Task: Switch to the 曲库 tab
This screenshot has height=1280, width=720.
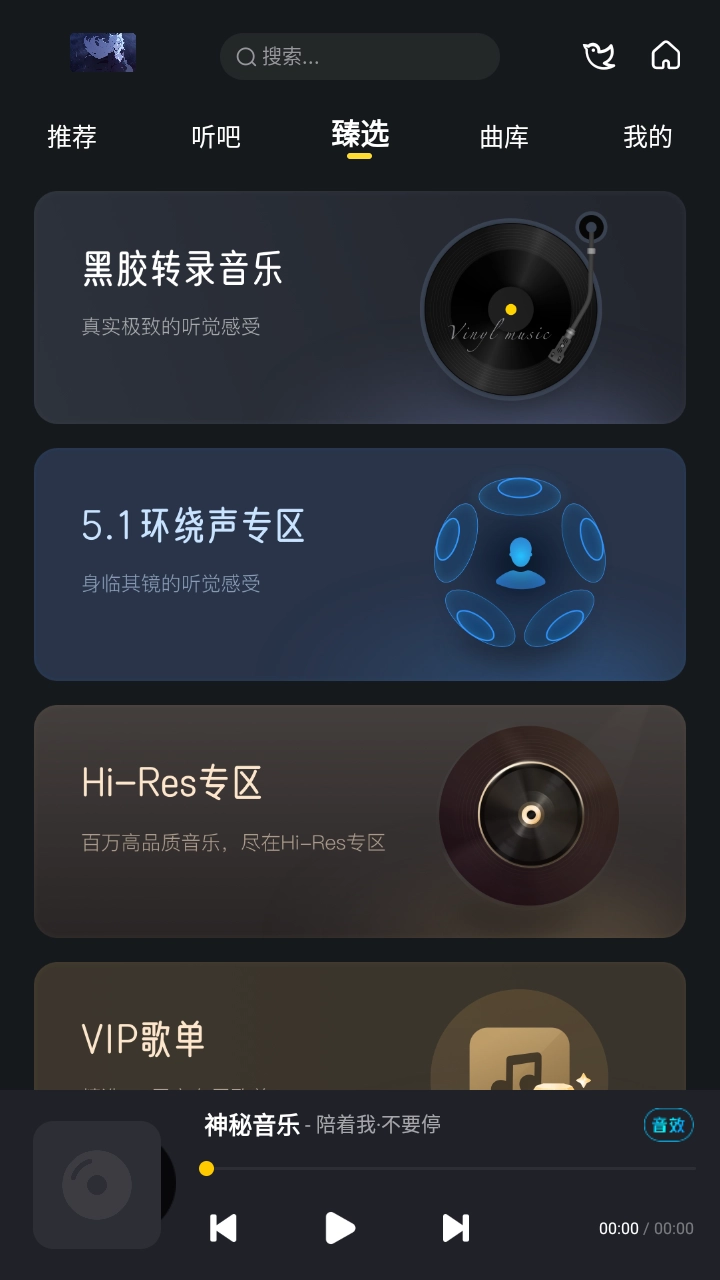Action: pyautogui.click(x=504, y=137)
